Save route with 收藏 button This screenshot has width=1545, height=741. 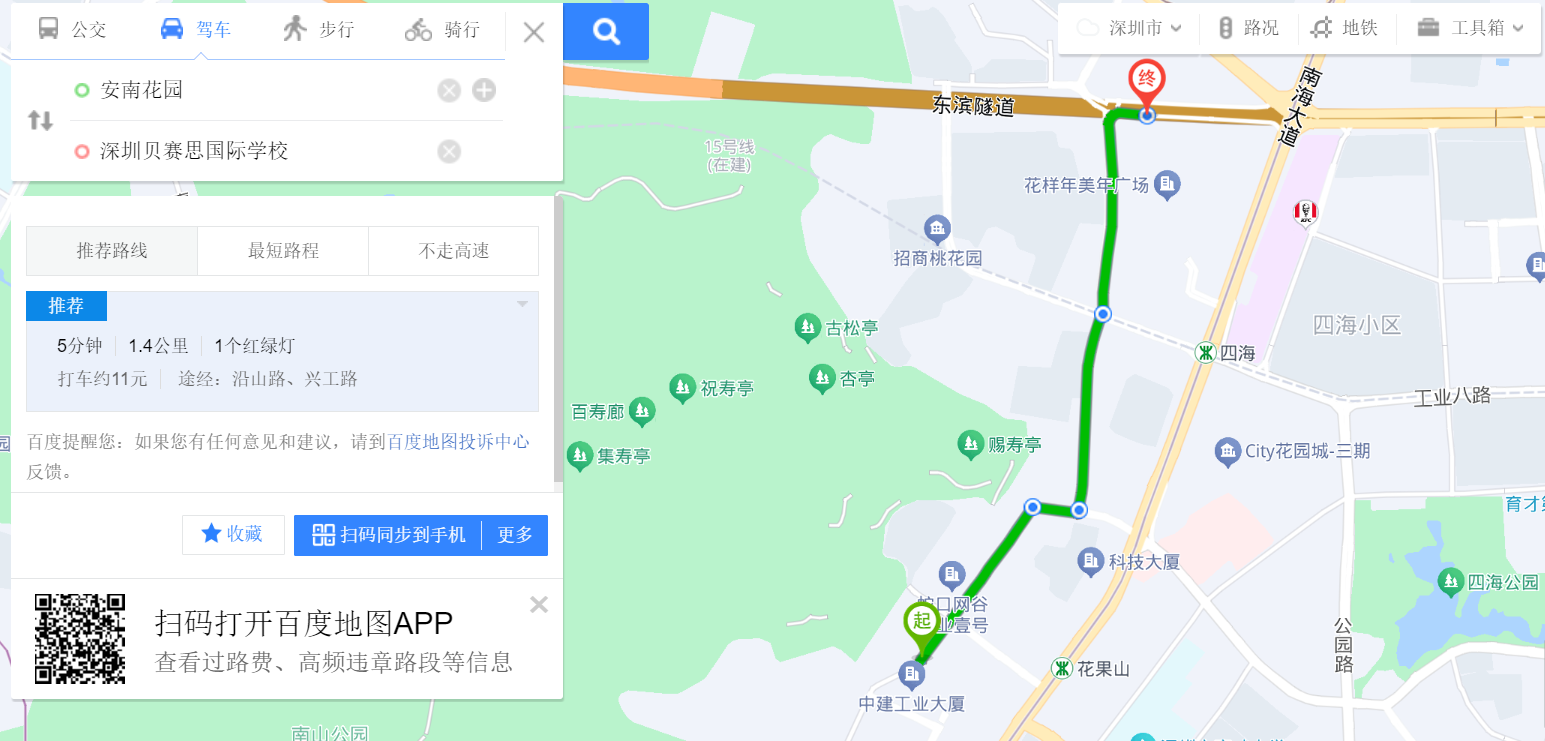pyautogui.click(x=233, y=535)
